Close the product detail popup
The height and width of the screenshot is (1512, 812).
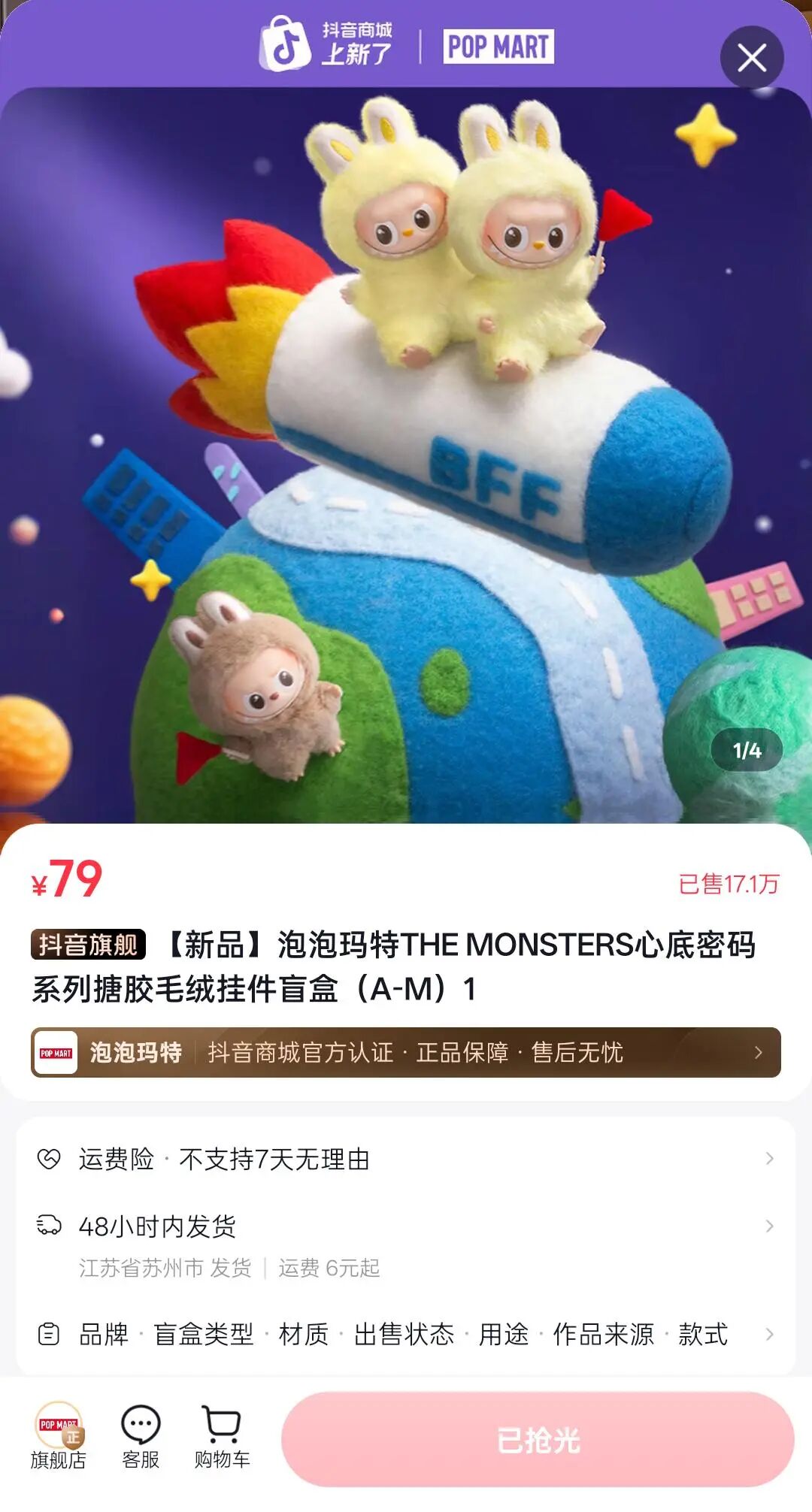[x=751, y=58]
